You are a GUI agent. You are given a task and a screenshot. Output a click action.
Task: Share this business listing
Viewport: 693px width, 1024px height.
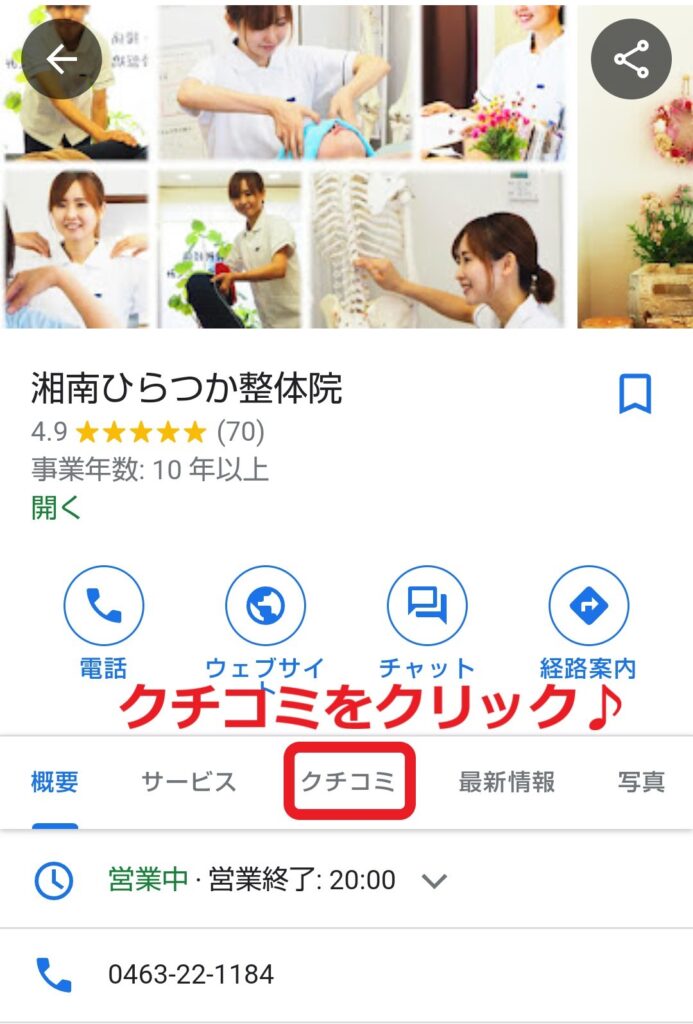(x=631, y=60)
